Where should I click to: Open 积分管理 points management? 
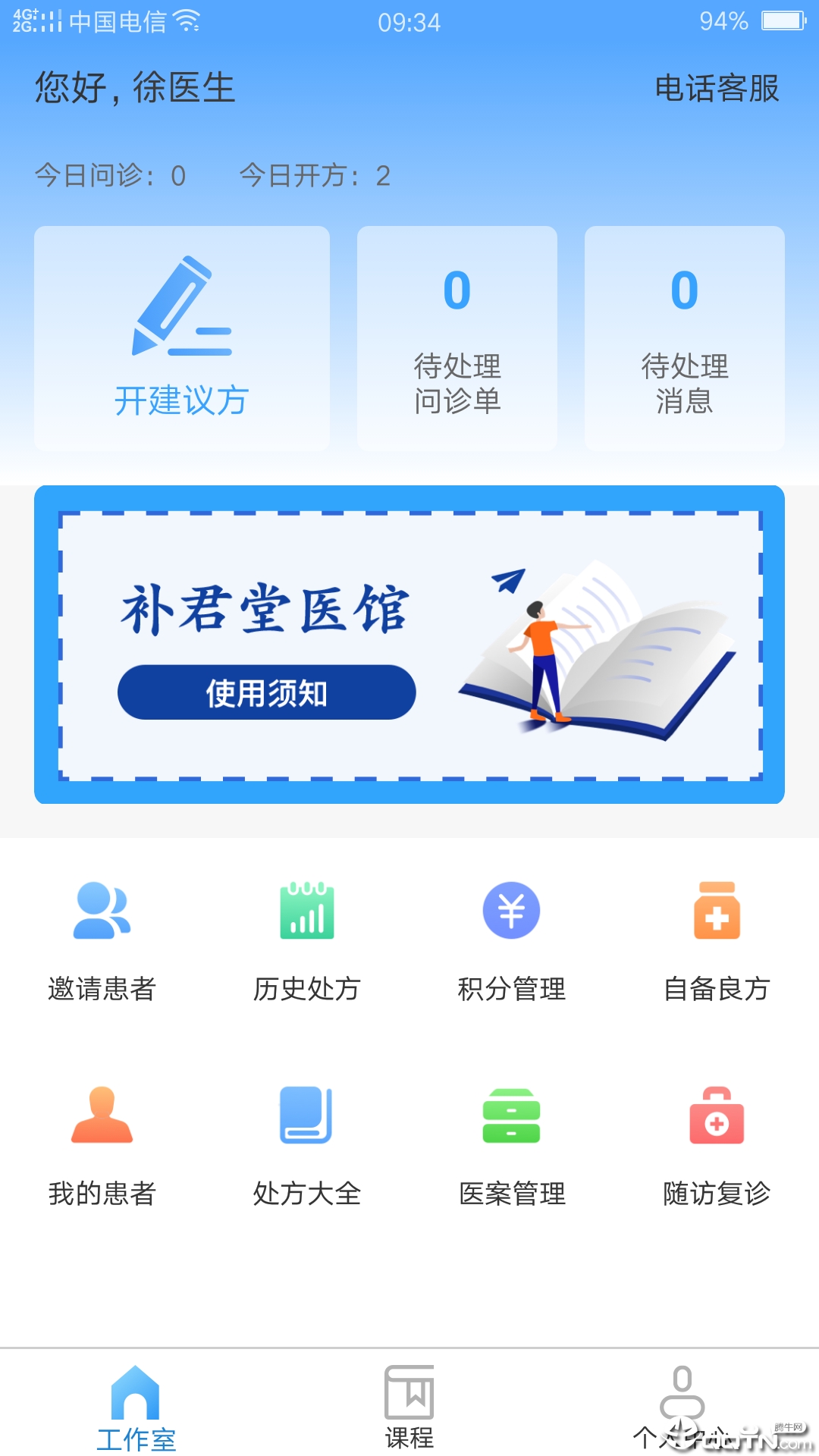coord(512,940)
